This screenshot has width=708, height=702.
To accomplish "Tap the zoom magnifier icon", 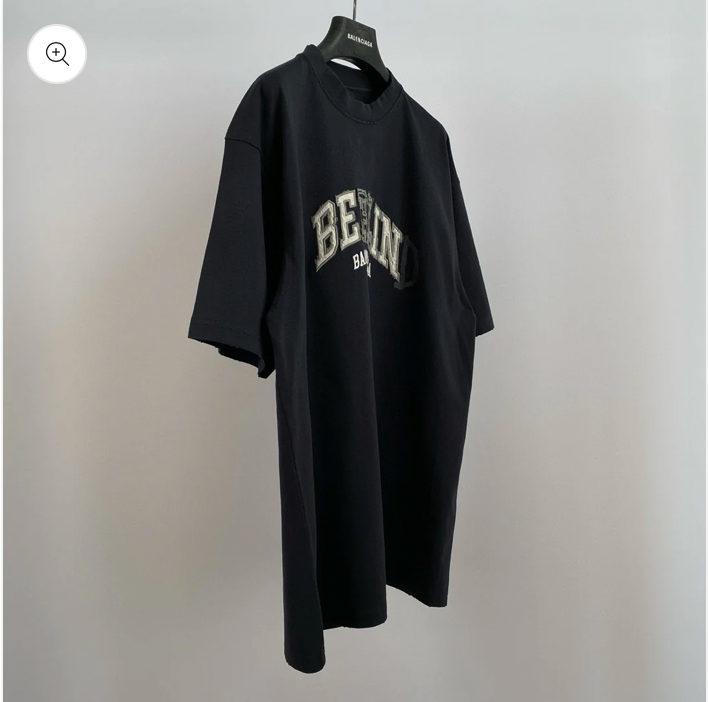I will [57, 54].
